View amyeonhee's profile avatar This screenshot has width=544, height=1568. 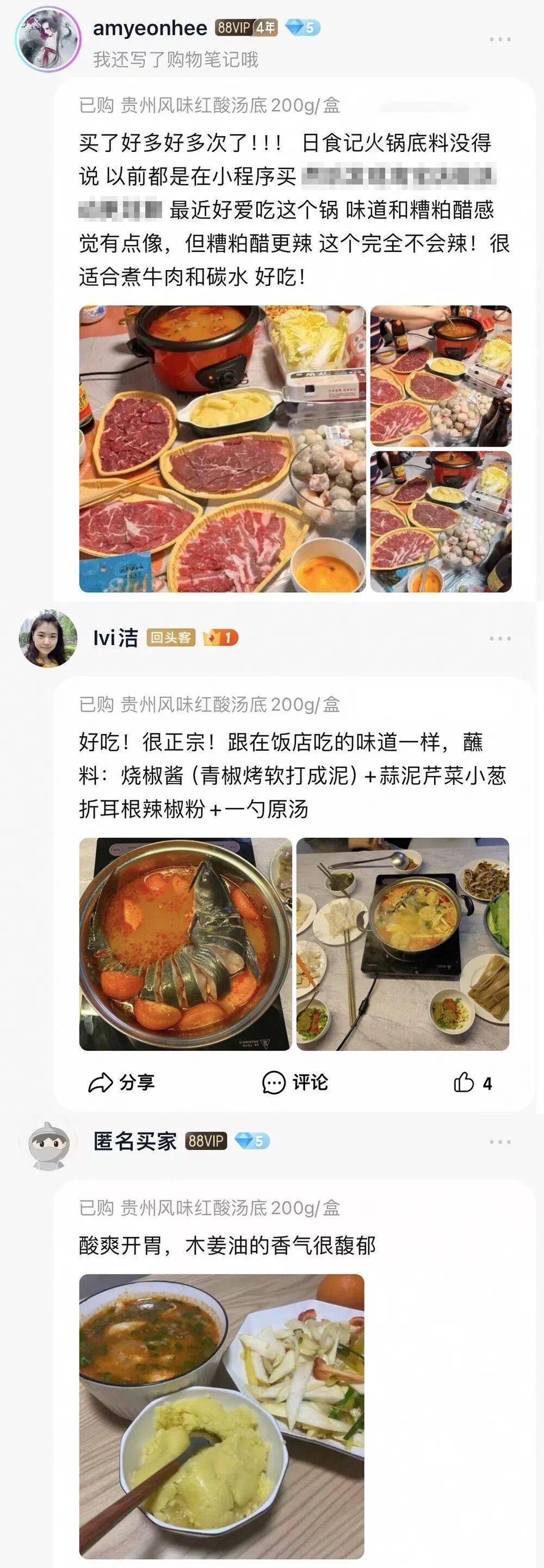[48, 40]
